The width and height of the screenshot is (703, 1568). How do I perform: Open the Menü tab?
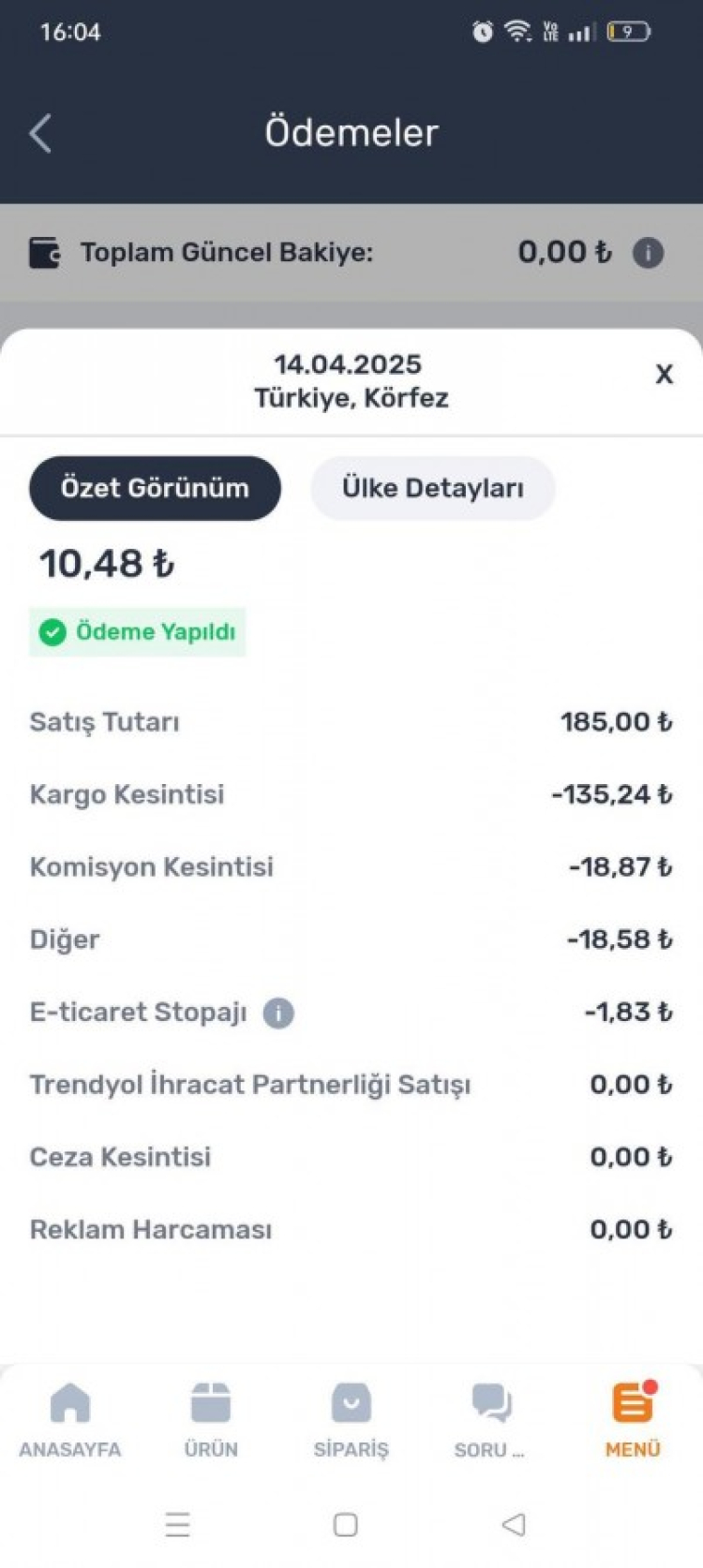(633, 1420)
